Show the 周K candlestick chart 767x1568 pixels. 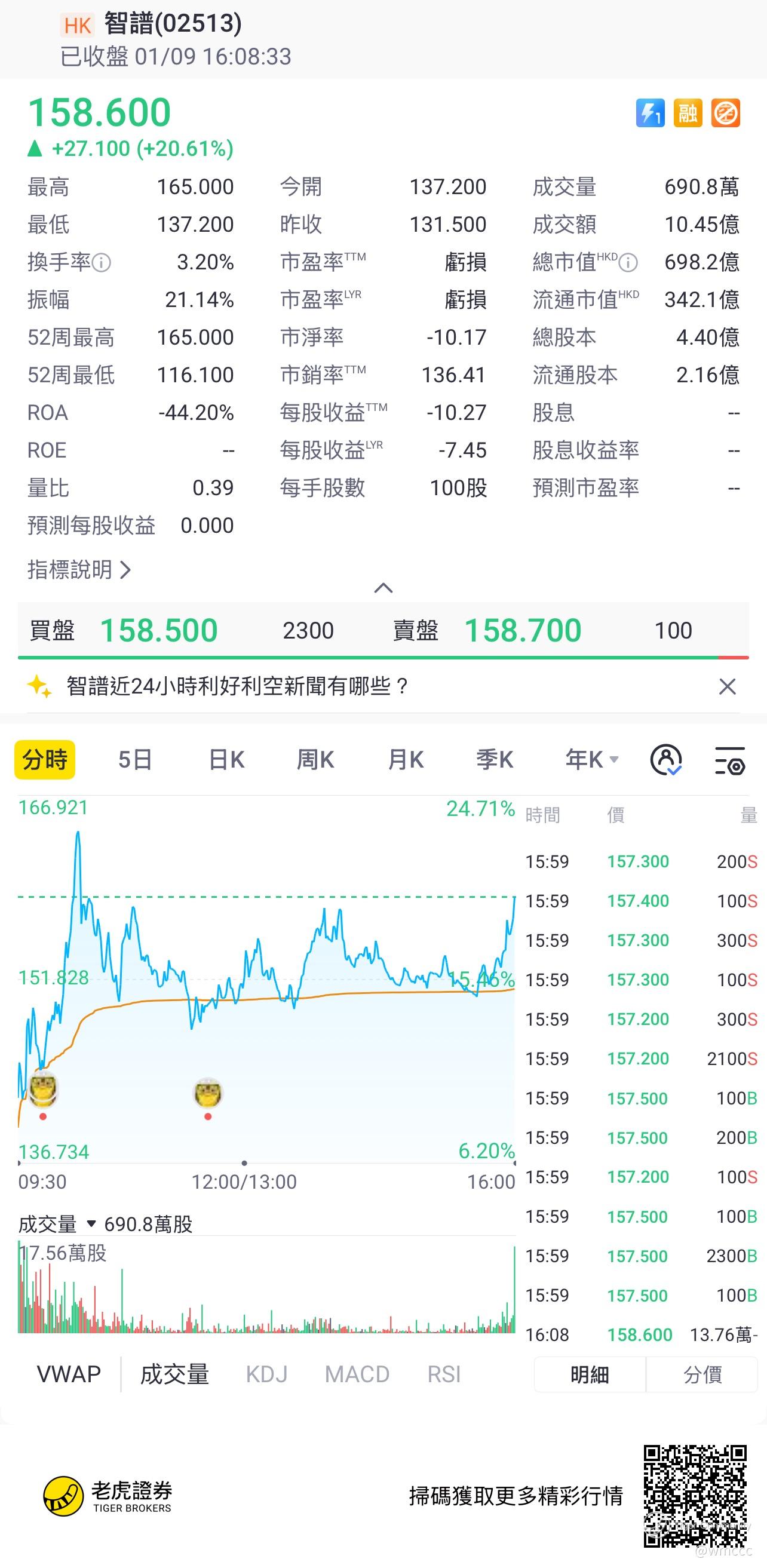(315, 760)
